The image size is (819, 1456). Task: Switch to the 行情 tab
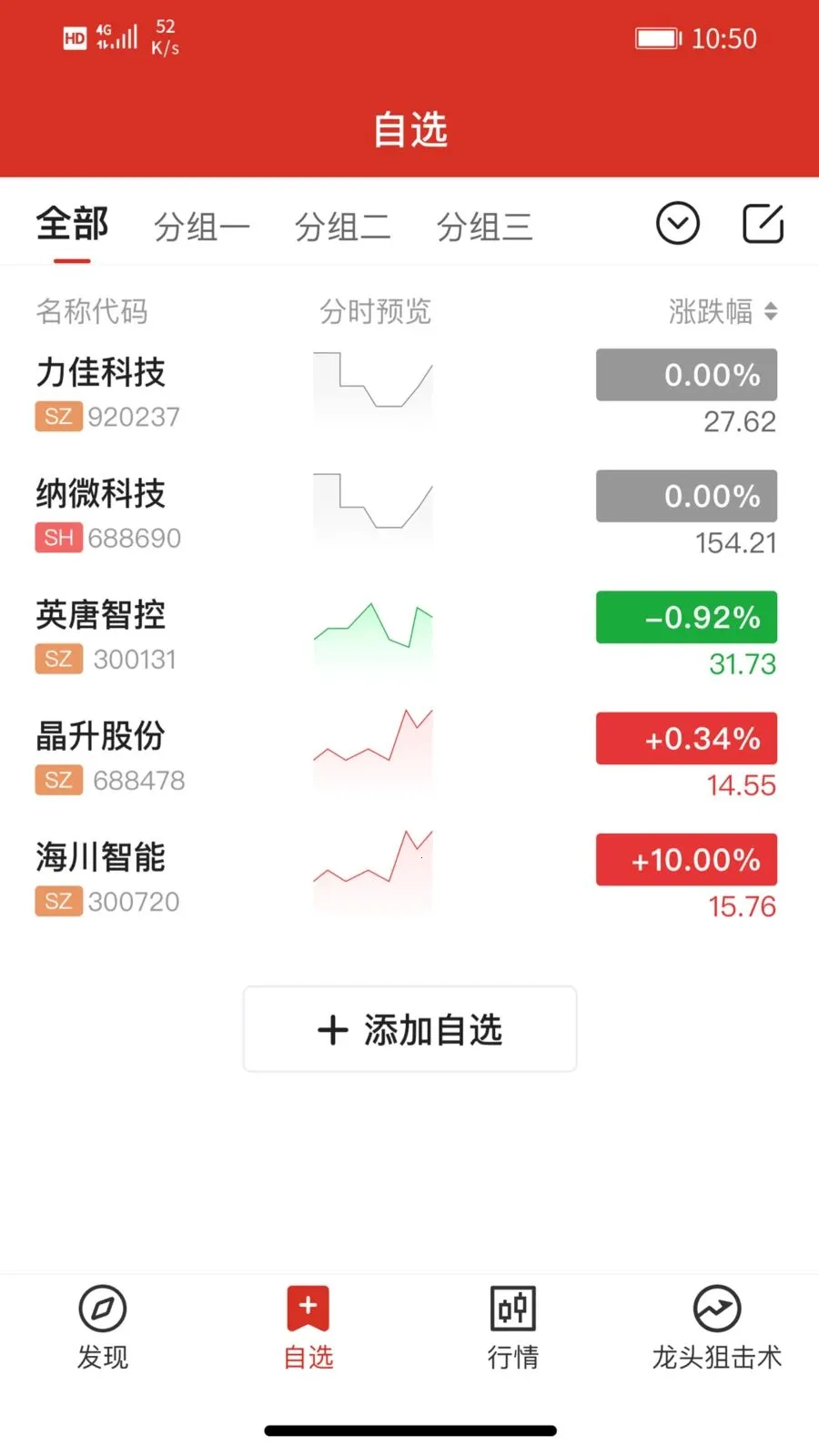click(513, 1328)
